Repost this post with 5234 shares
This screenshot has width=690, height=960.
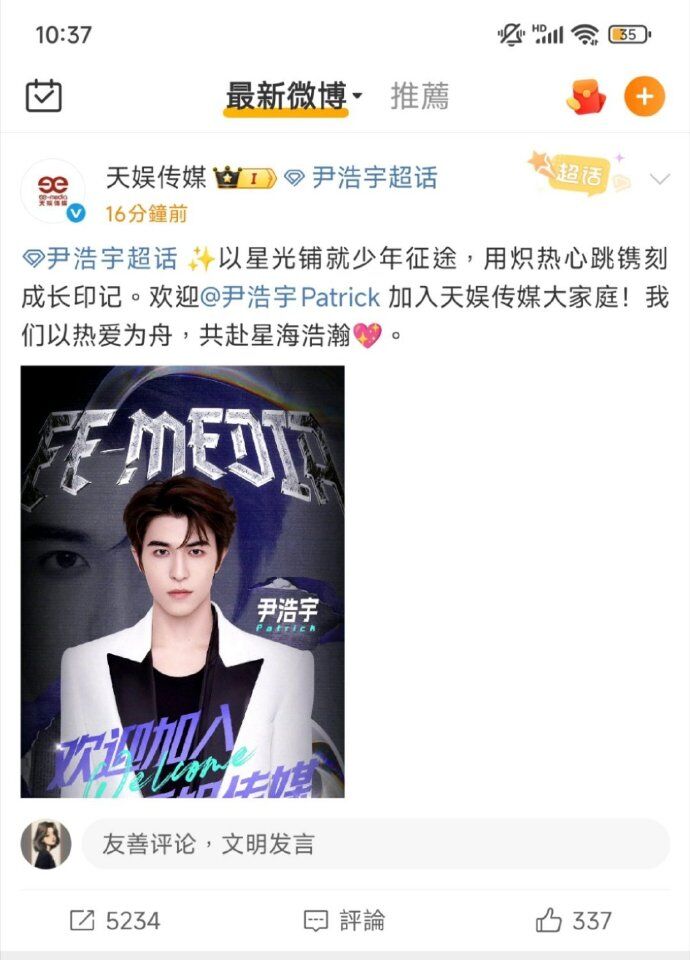[x=115, y=920]
